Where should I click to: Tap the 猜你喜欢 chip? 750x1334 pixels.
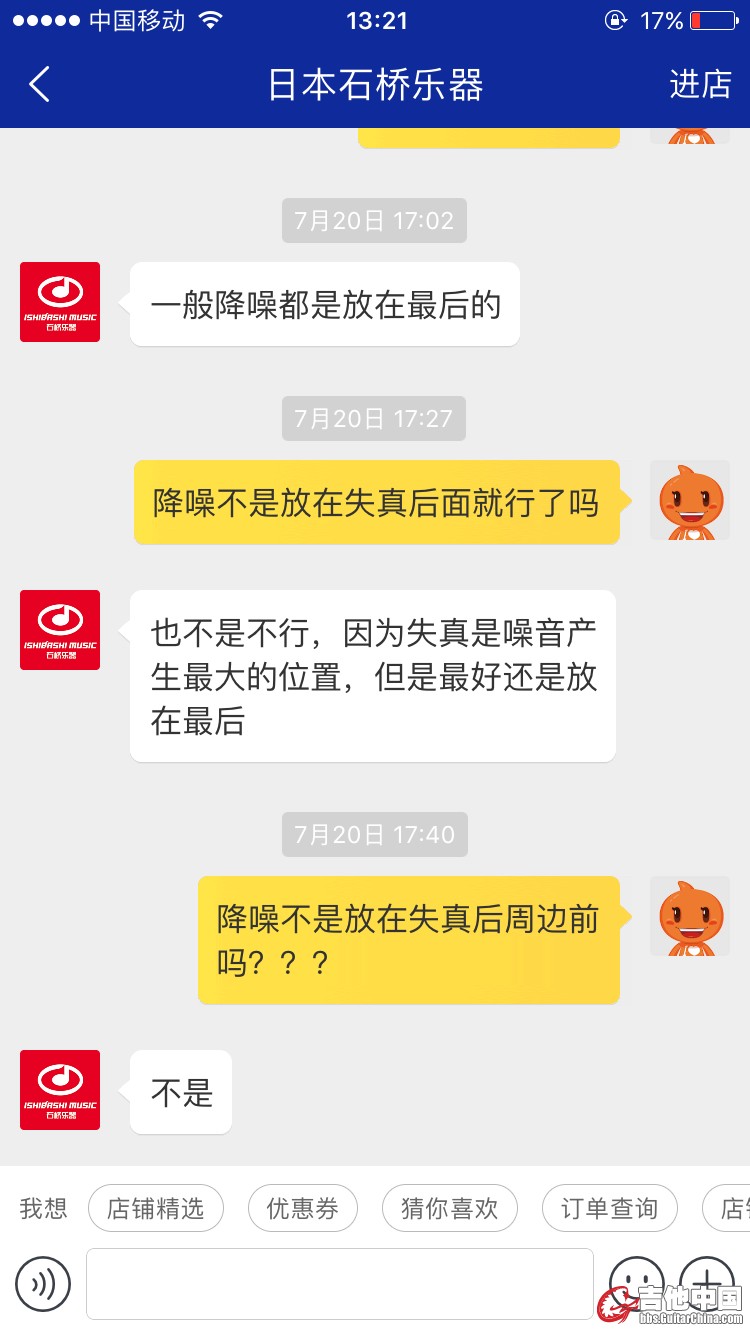pos(449,1209)
